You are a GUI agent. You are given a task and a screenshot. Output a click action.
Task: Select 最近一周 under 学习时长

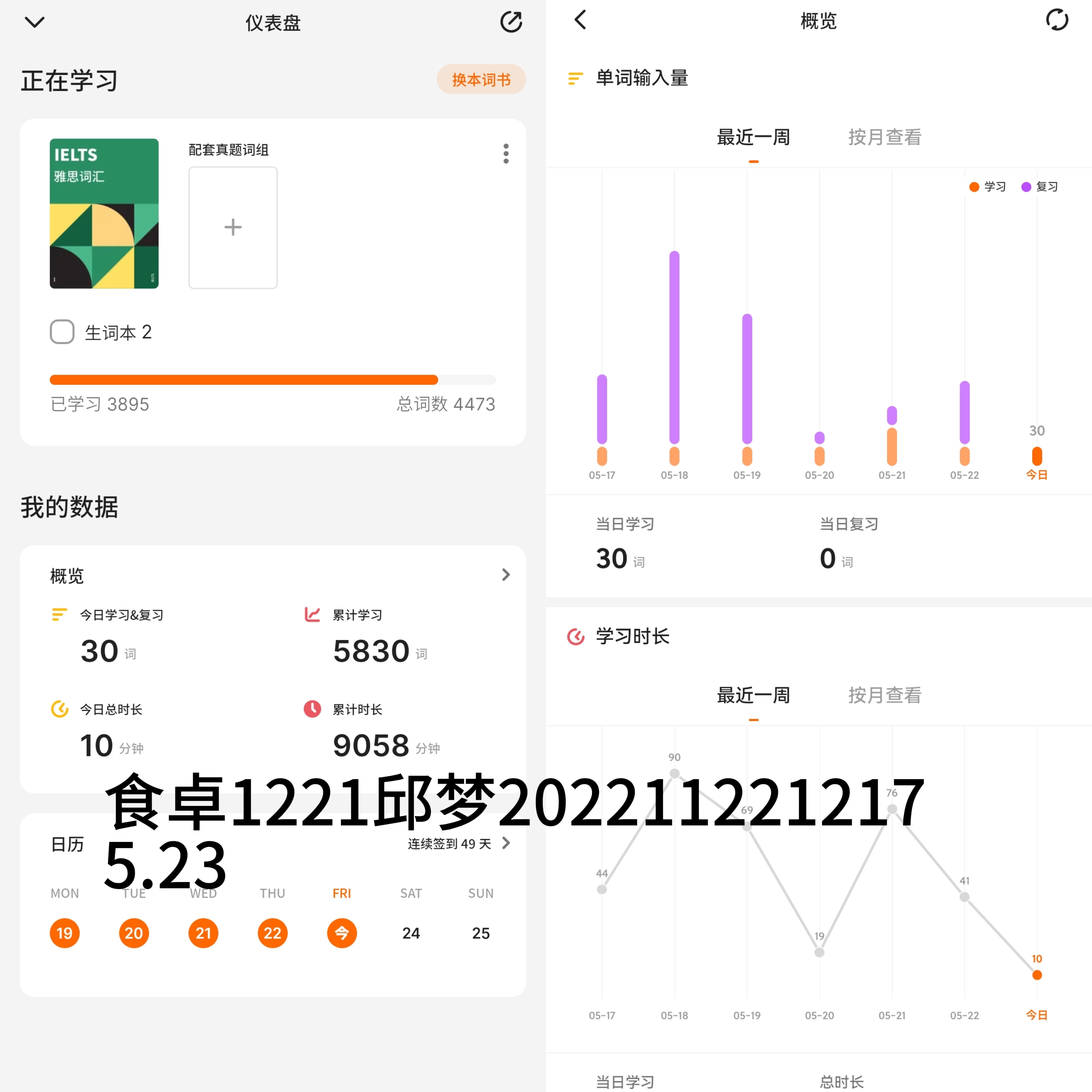click(x=753, y=695)
